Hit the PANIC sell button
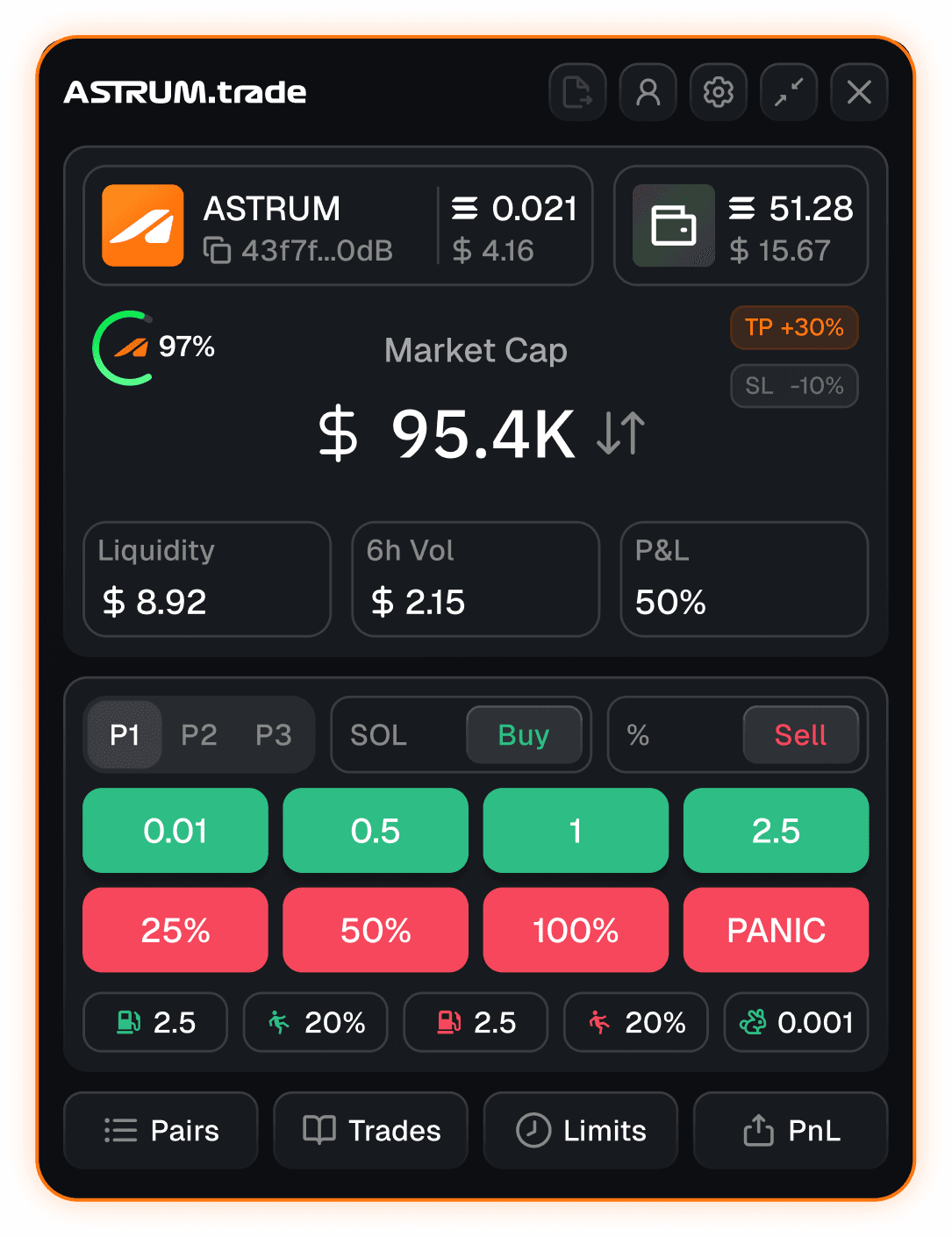 pos(776,930)
